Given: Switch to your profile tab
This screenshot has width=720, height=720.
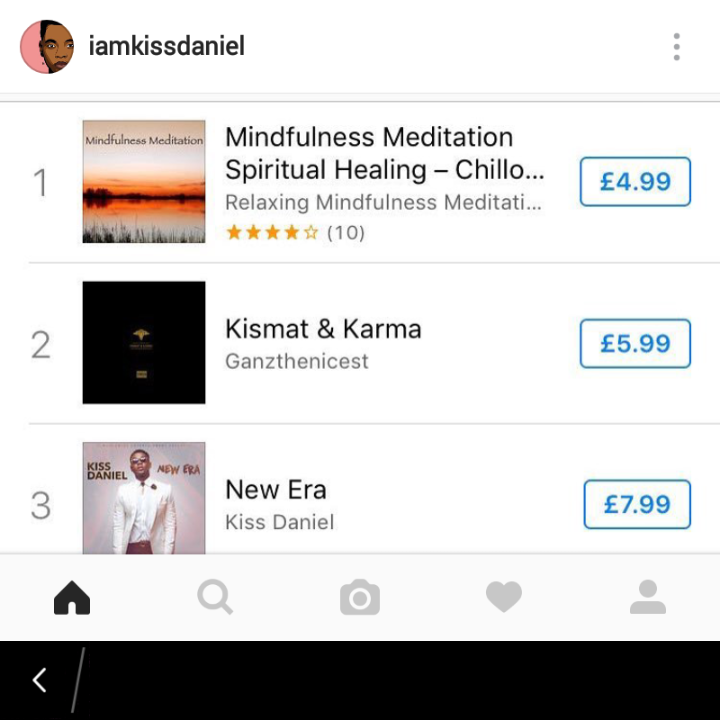Looking at the screenshot, I should 648,598.
